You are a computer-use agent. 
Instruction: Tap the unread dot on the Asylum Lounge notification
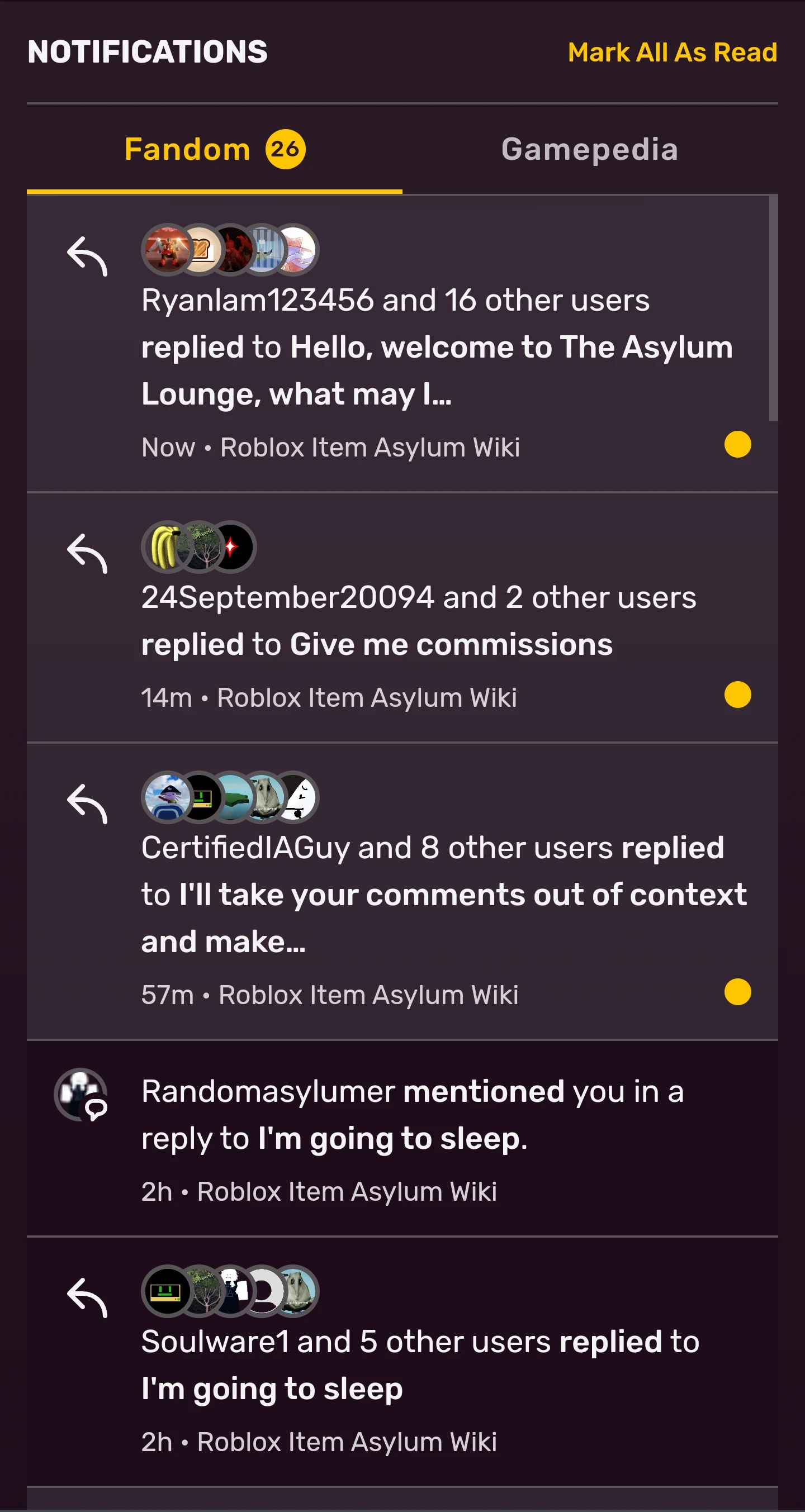tap(737, 444)
